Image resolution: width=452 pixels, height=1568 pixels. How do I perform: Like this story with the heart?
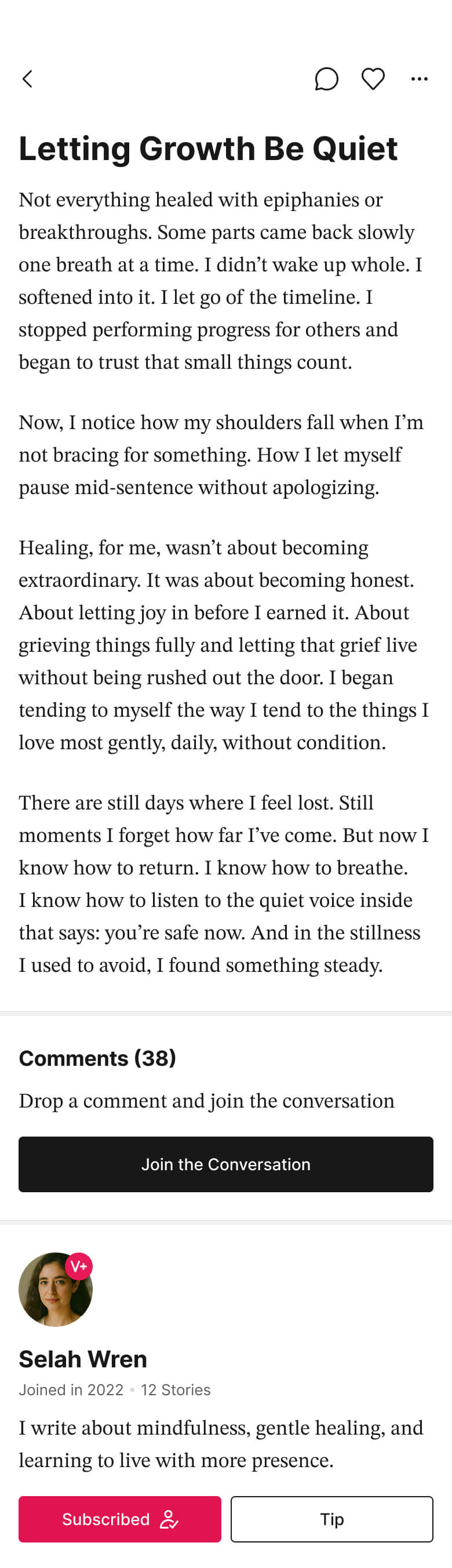pyautogui.click(x=373, y=78)
